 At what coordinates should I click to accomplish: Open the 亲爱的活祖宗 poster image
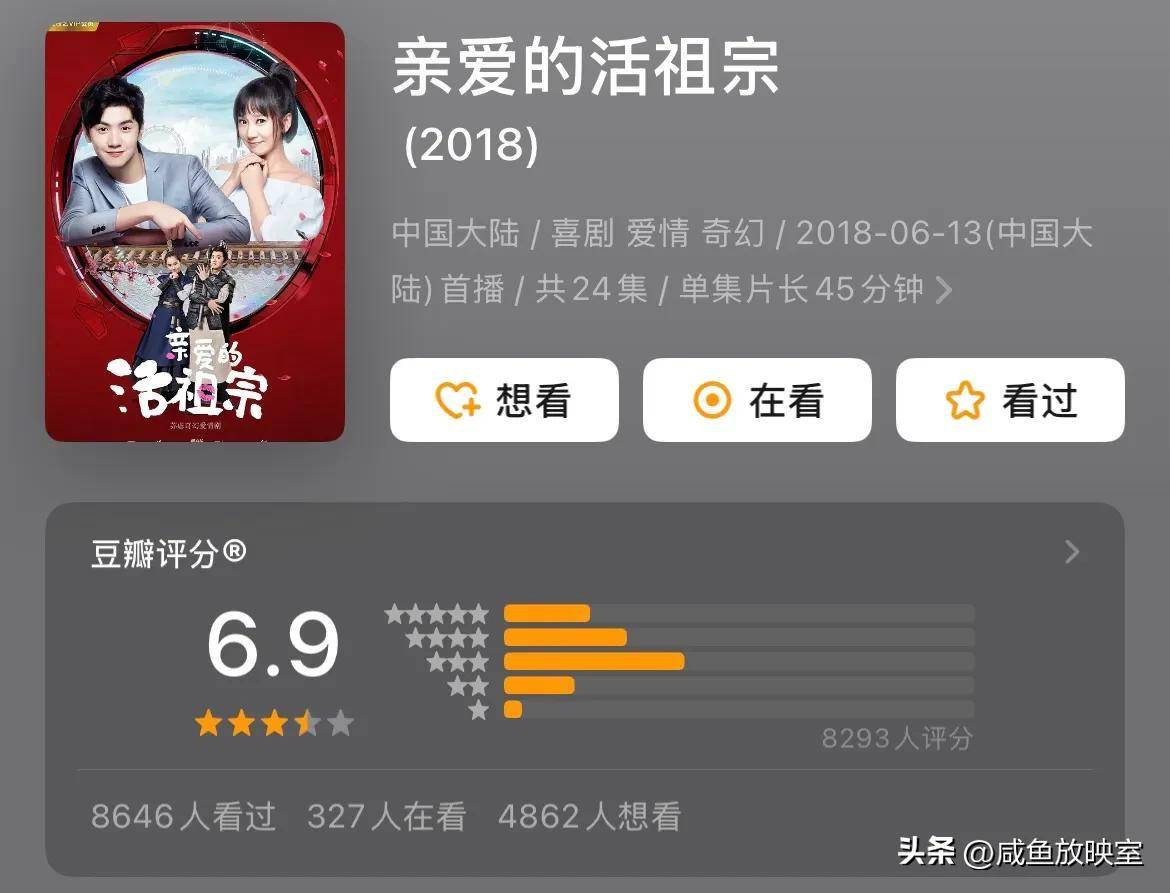point(195,232)
